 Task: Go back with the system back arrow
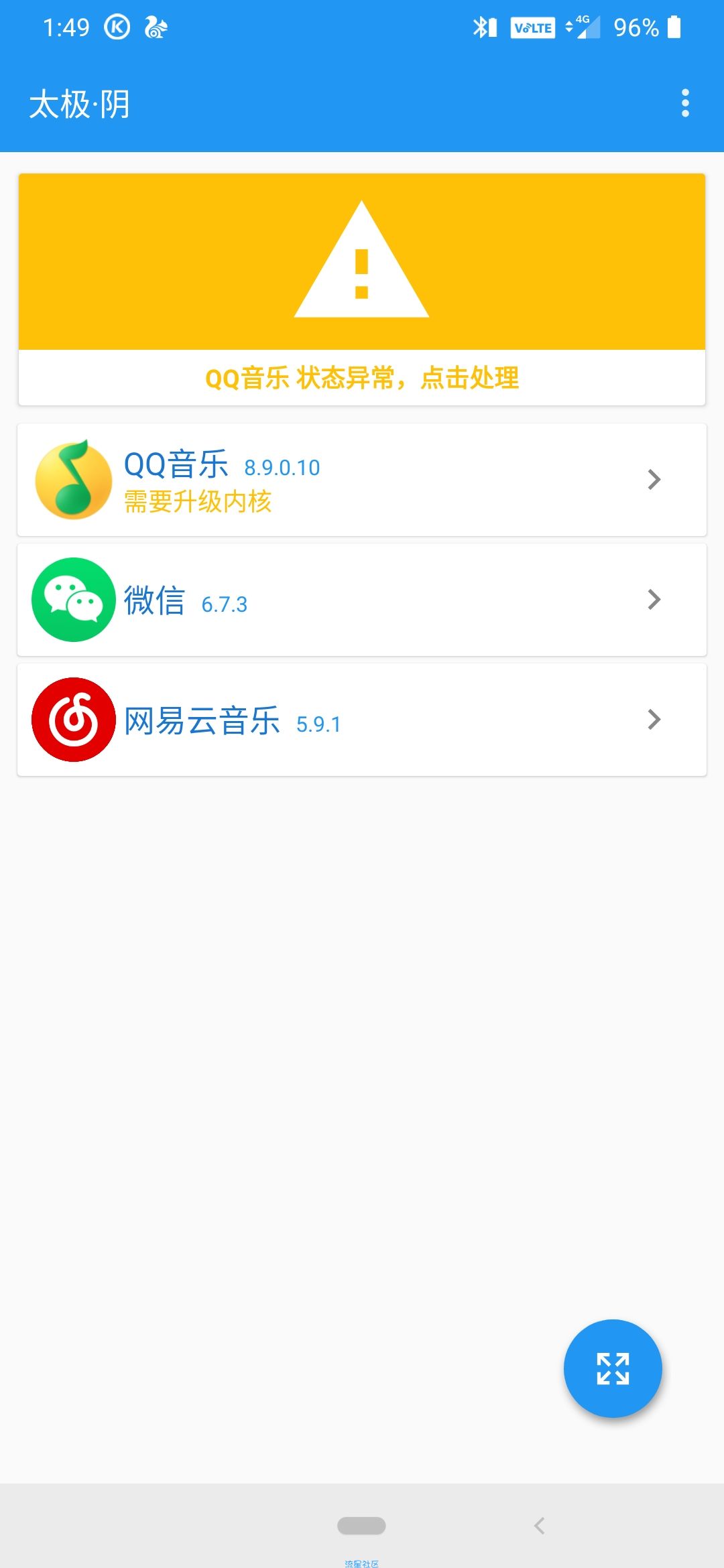click(x=540, y=1526)
